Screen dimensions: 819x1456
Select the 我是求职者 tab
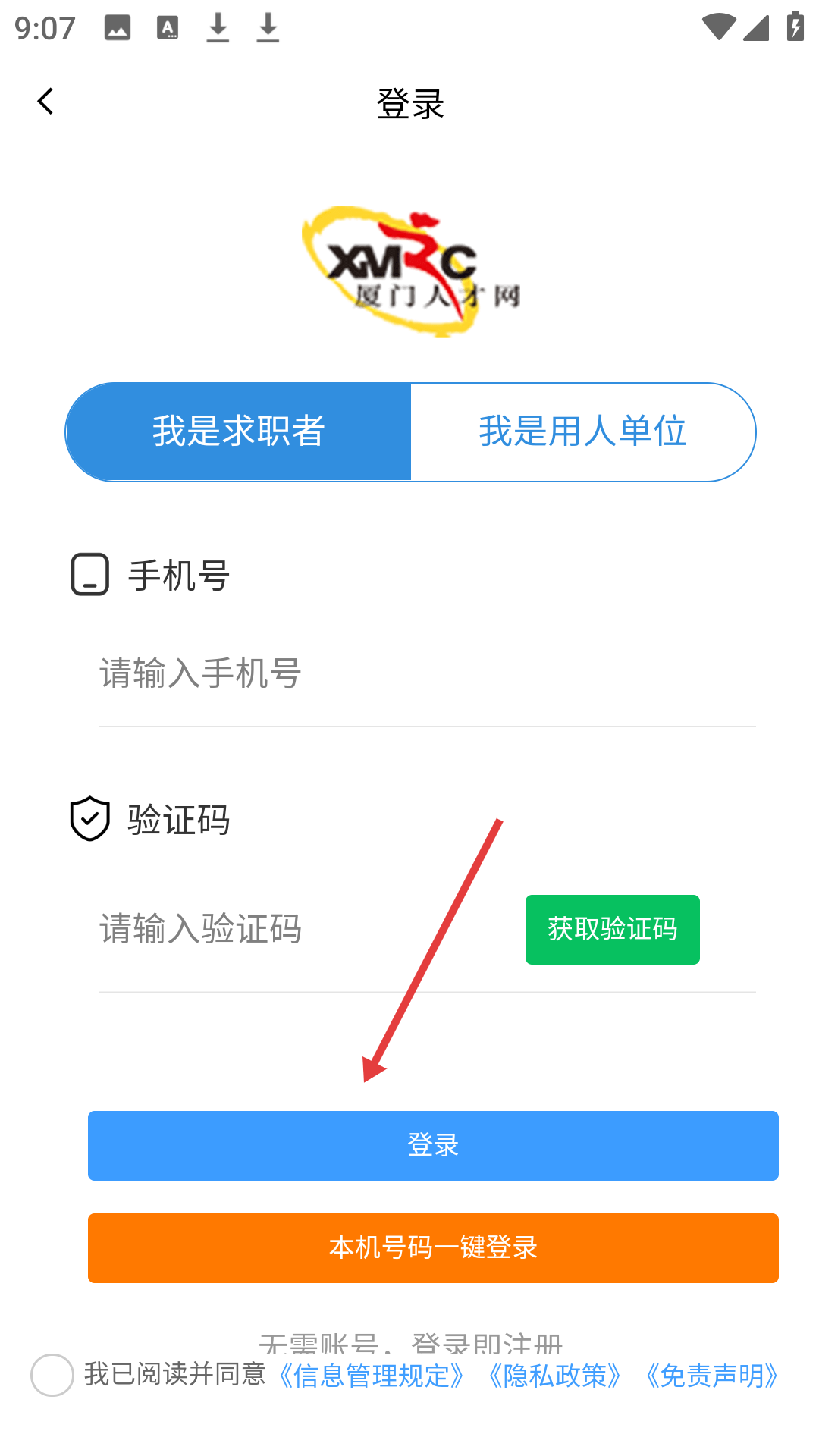click(238, 431)
